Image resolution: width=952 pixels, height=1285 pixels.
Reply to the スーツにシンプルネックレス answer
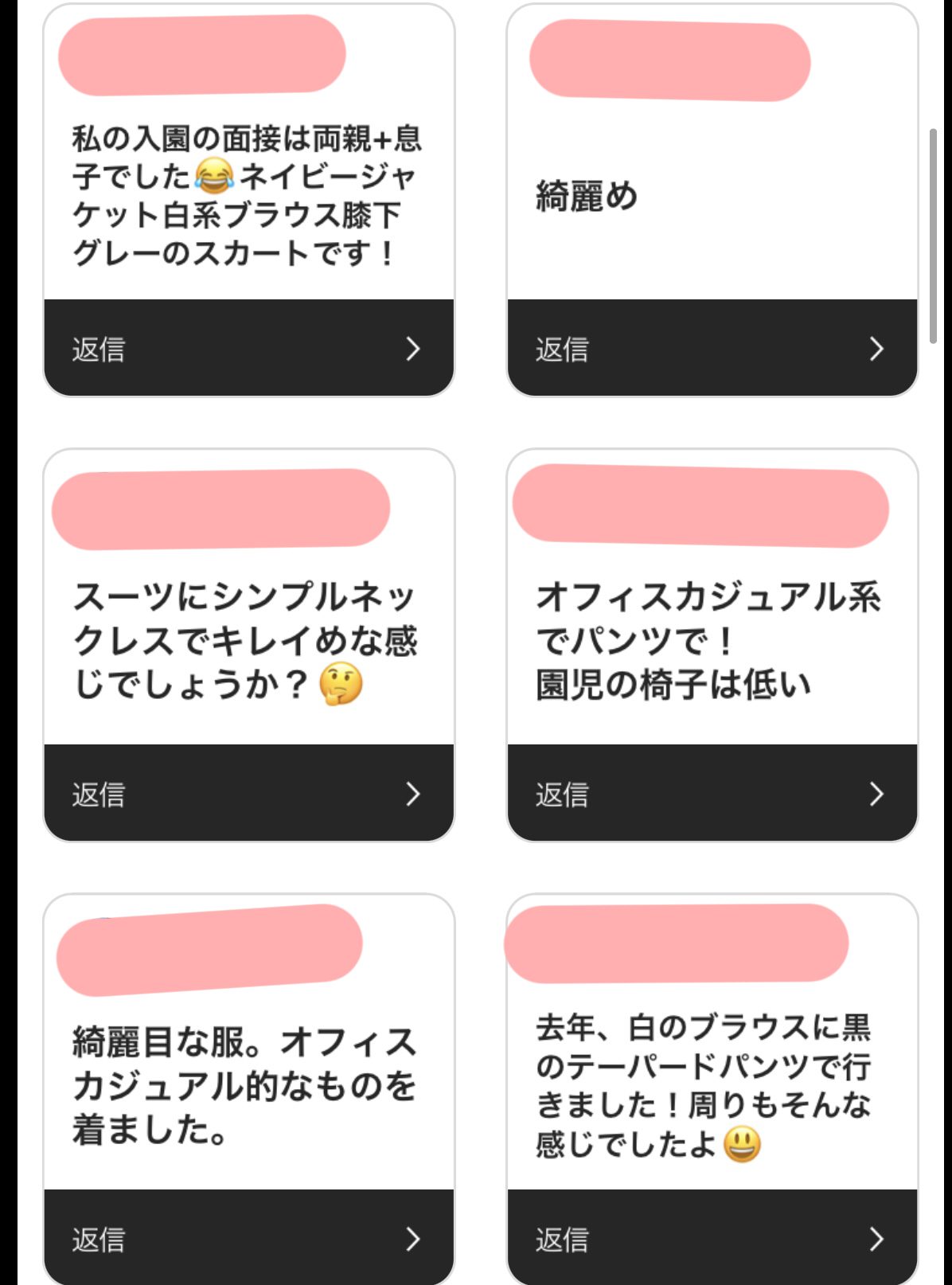coord(248,794)
